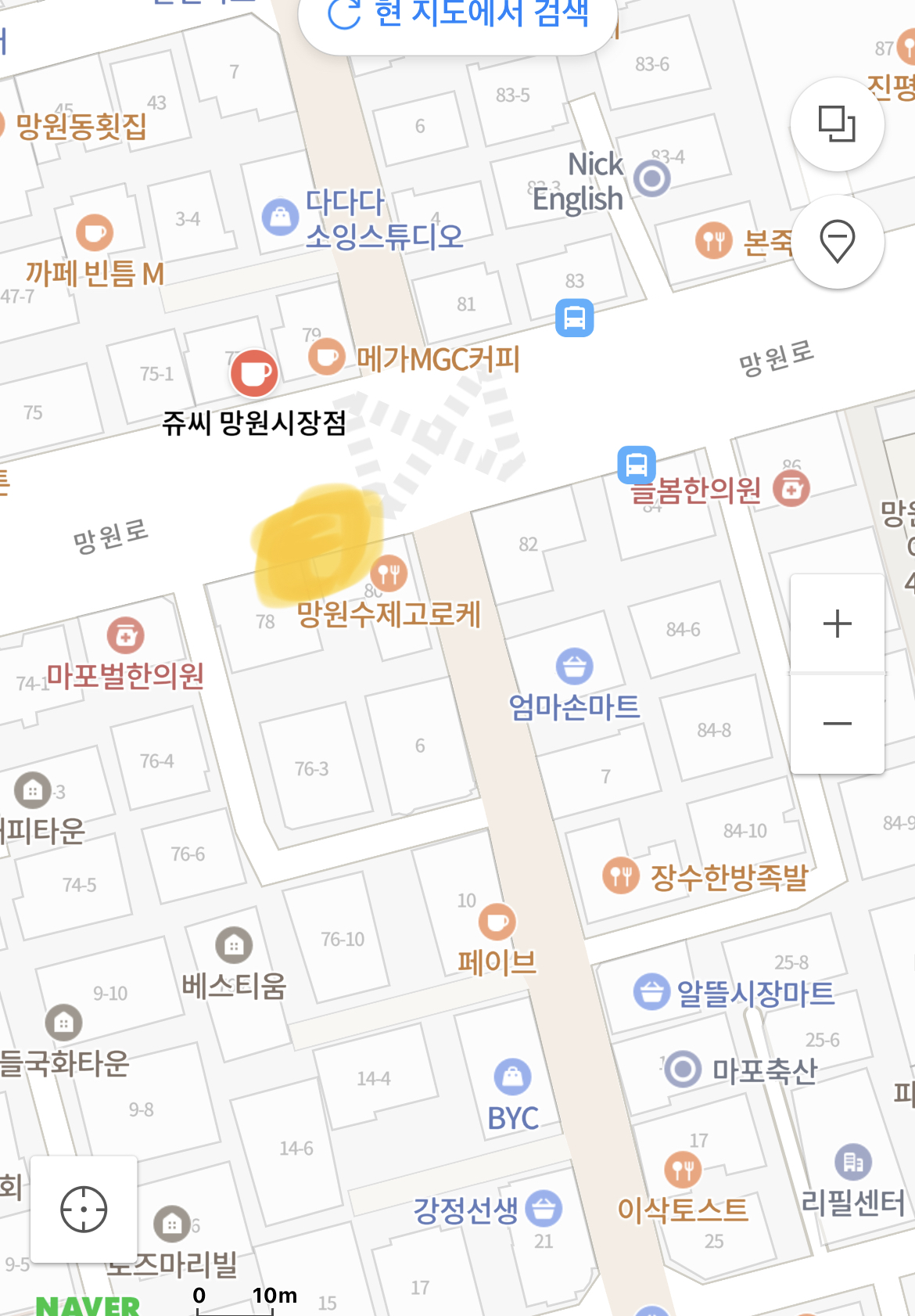915x1316 pixels.
Task: Tap the saved places pin button
Action: (837, 242)
